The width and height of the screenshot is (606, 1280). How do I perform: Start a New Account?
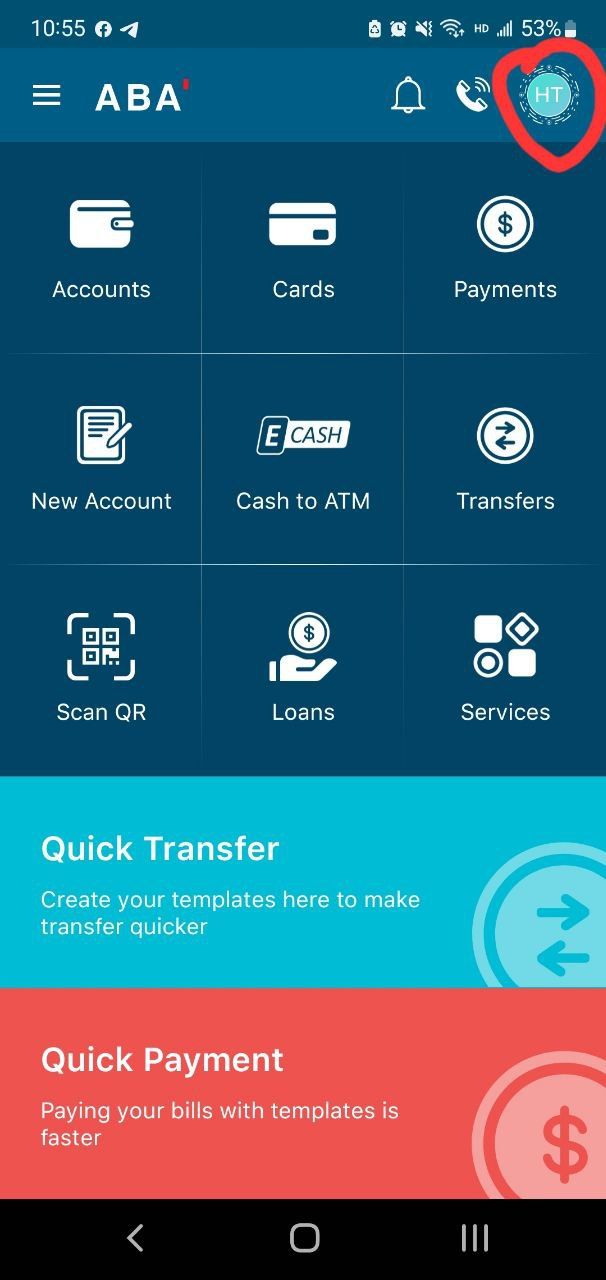pyautogui.click(x=101, y=459)
